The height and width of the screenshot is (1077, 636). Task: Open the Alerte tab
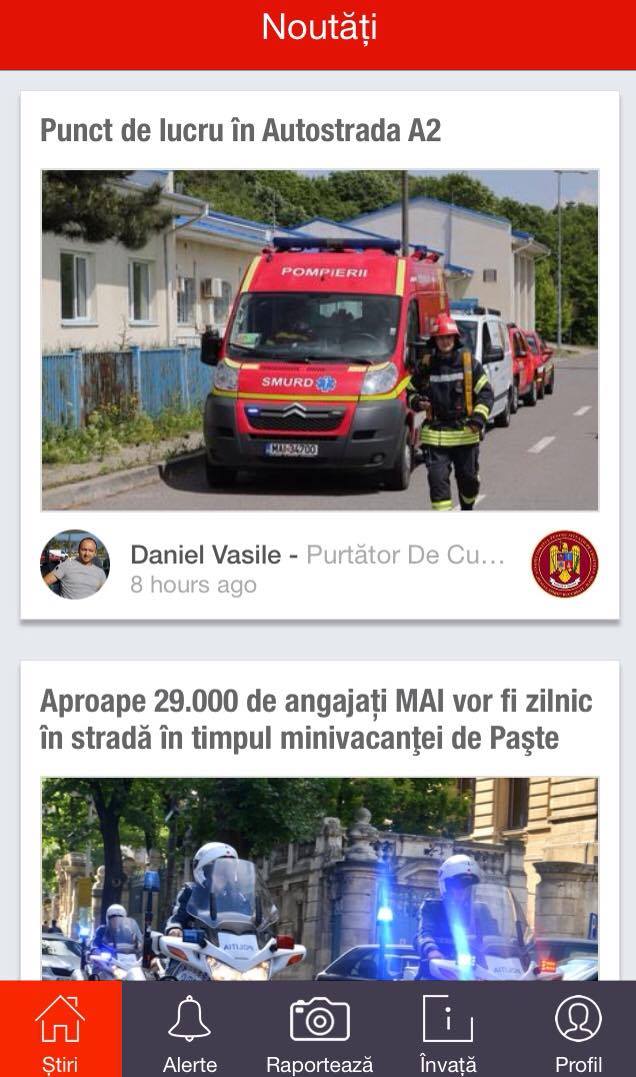(x=190, y=1030)
